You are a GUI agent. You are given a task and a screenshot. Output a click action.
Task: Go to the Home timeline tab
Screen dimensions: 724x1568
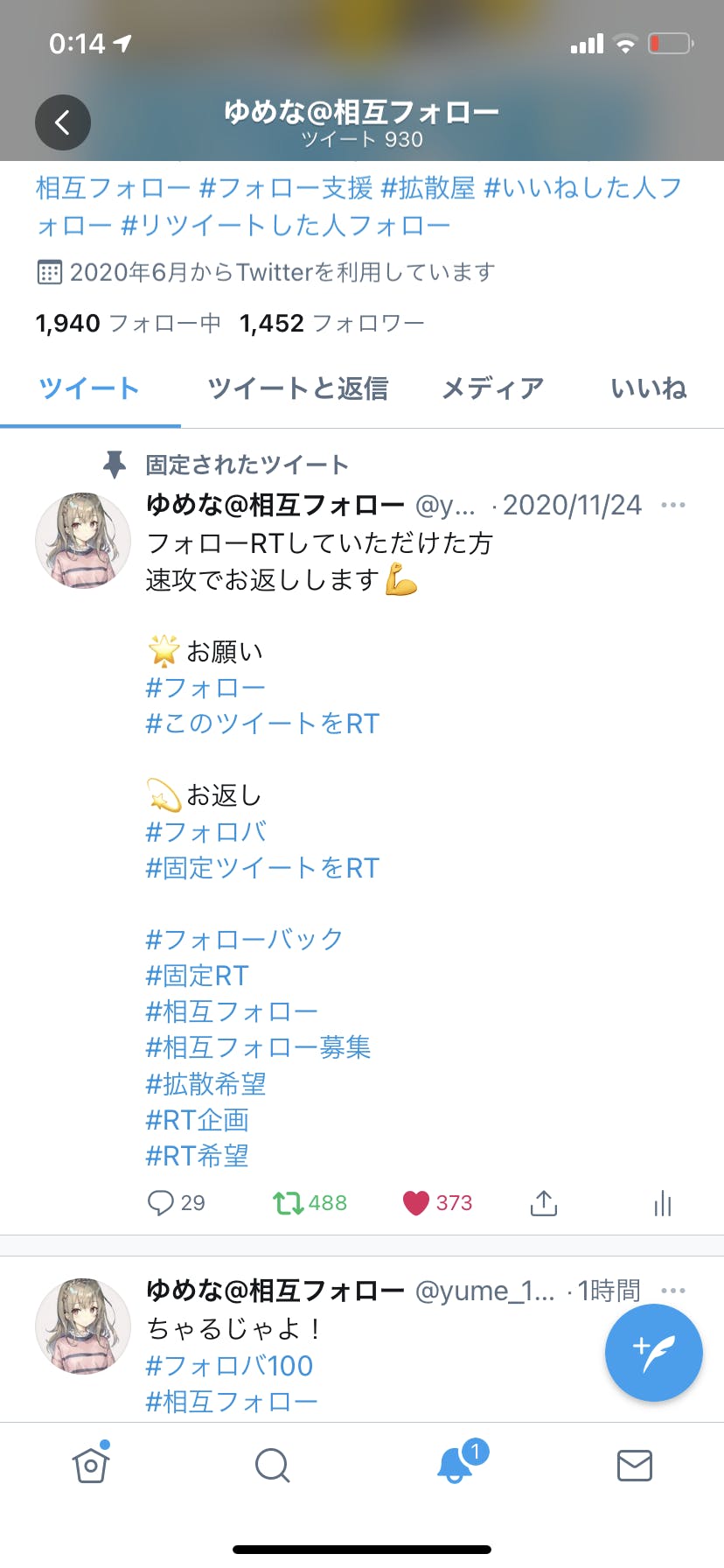point(91,1465)
